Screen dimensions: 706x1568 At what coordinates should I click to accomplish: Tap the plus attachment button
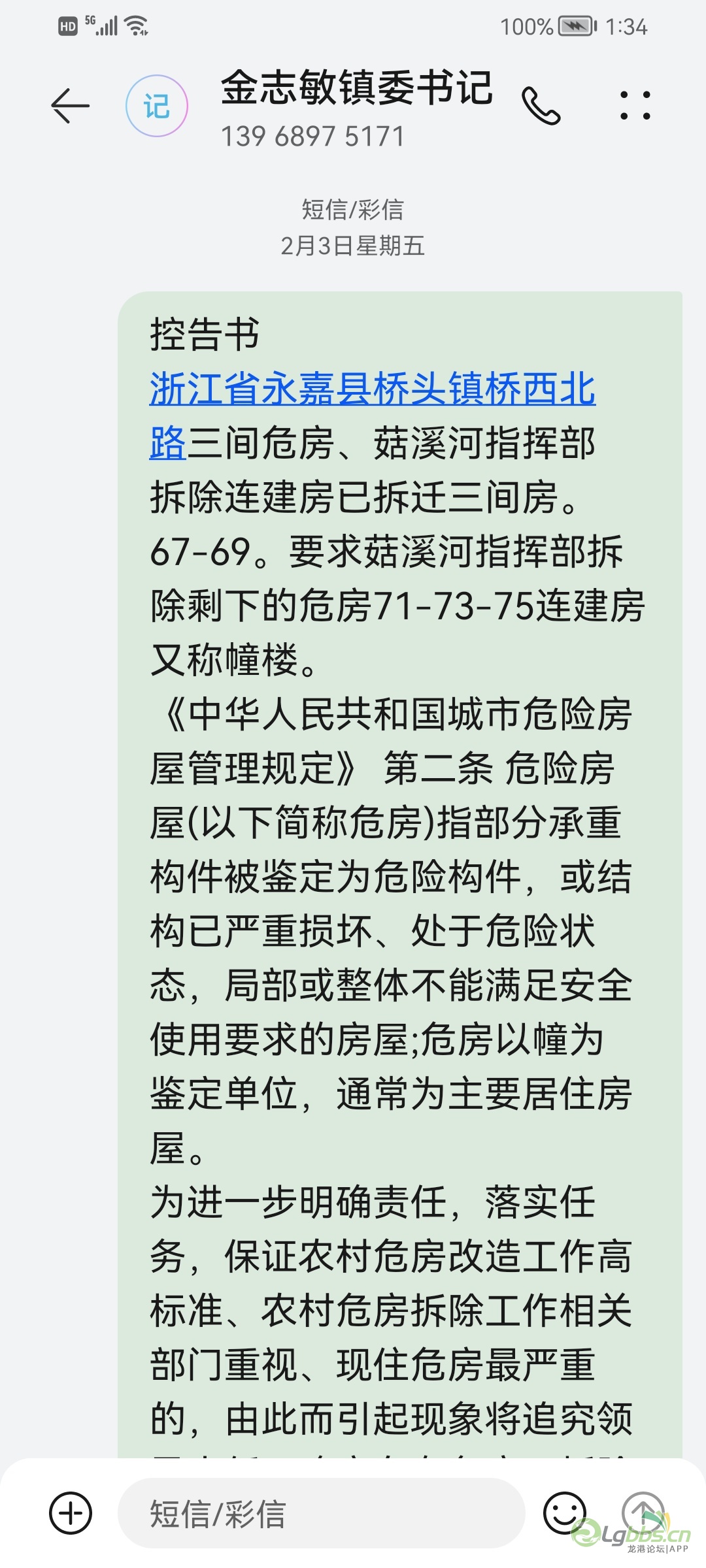pyautogui.click(x=71, y=1513)
